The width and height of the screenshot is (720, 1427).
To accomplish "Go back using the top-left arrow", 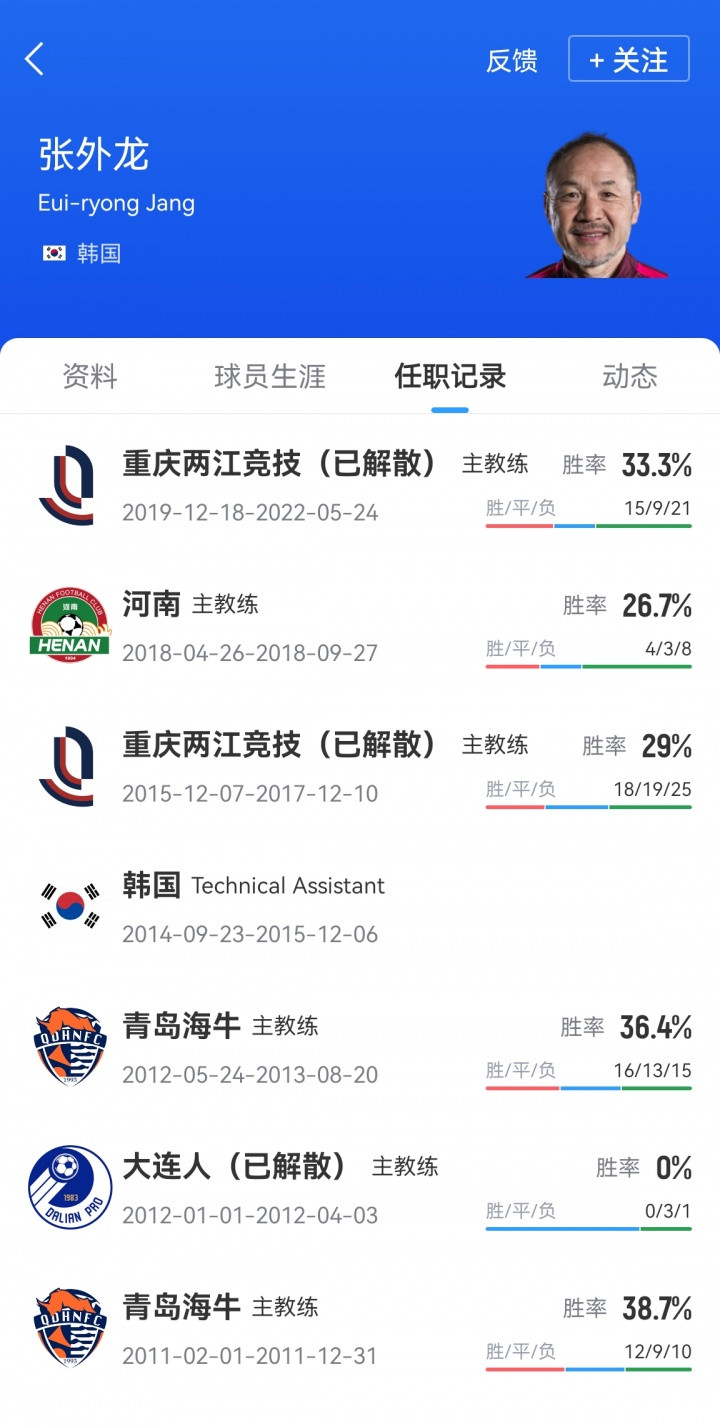I will [35, 59].
